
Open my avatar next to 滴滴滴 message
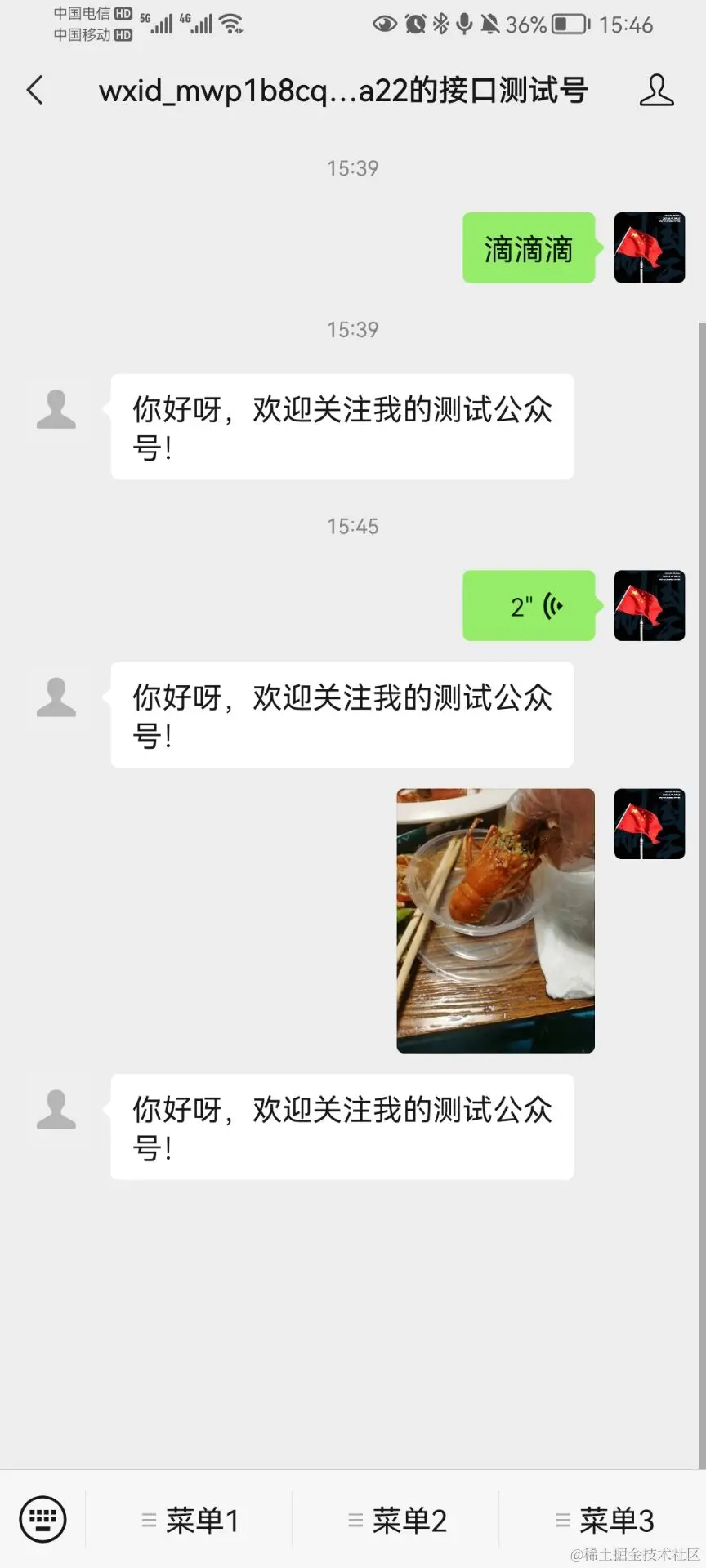(649, 248)
